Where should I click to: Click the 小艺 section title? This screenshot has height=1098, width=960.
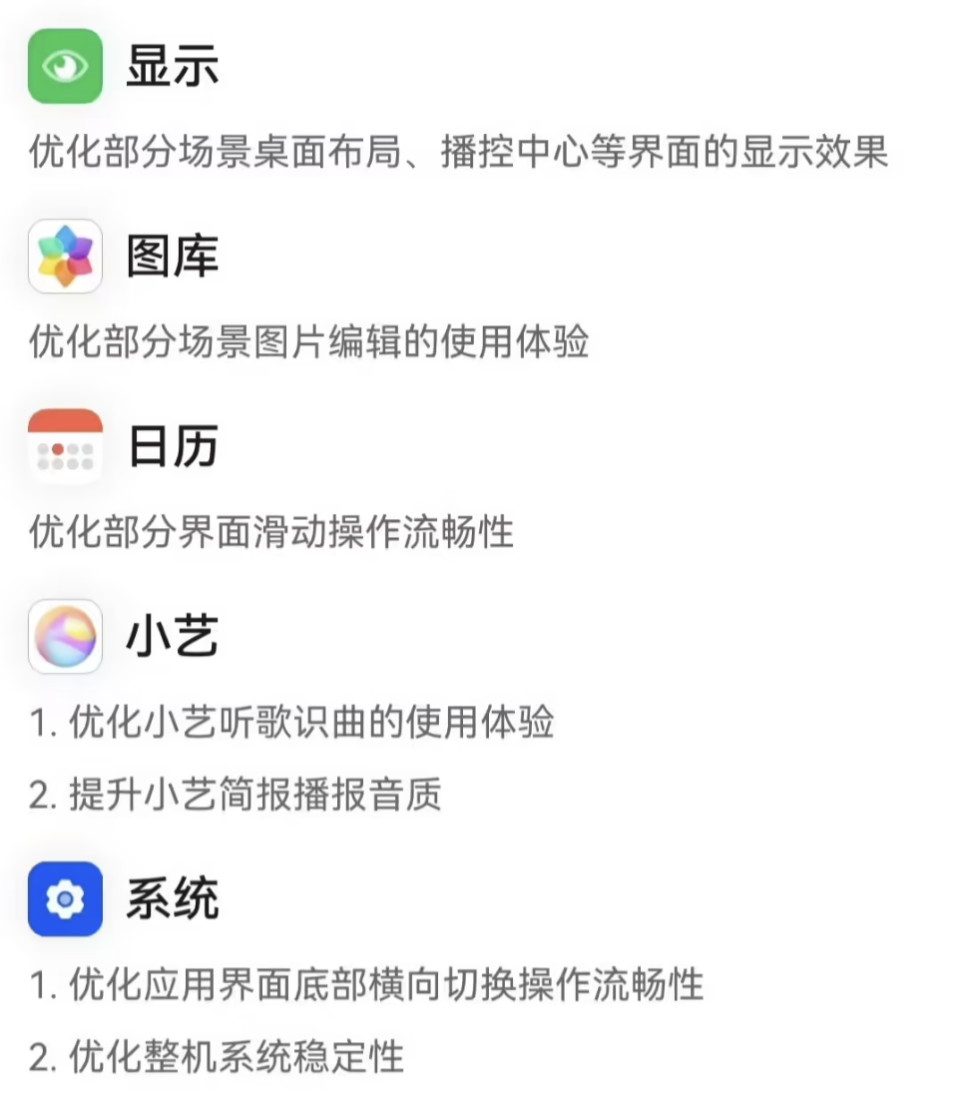172,638
